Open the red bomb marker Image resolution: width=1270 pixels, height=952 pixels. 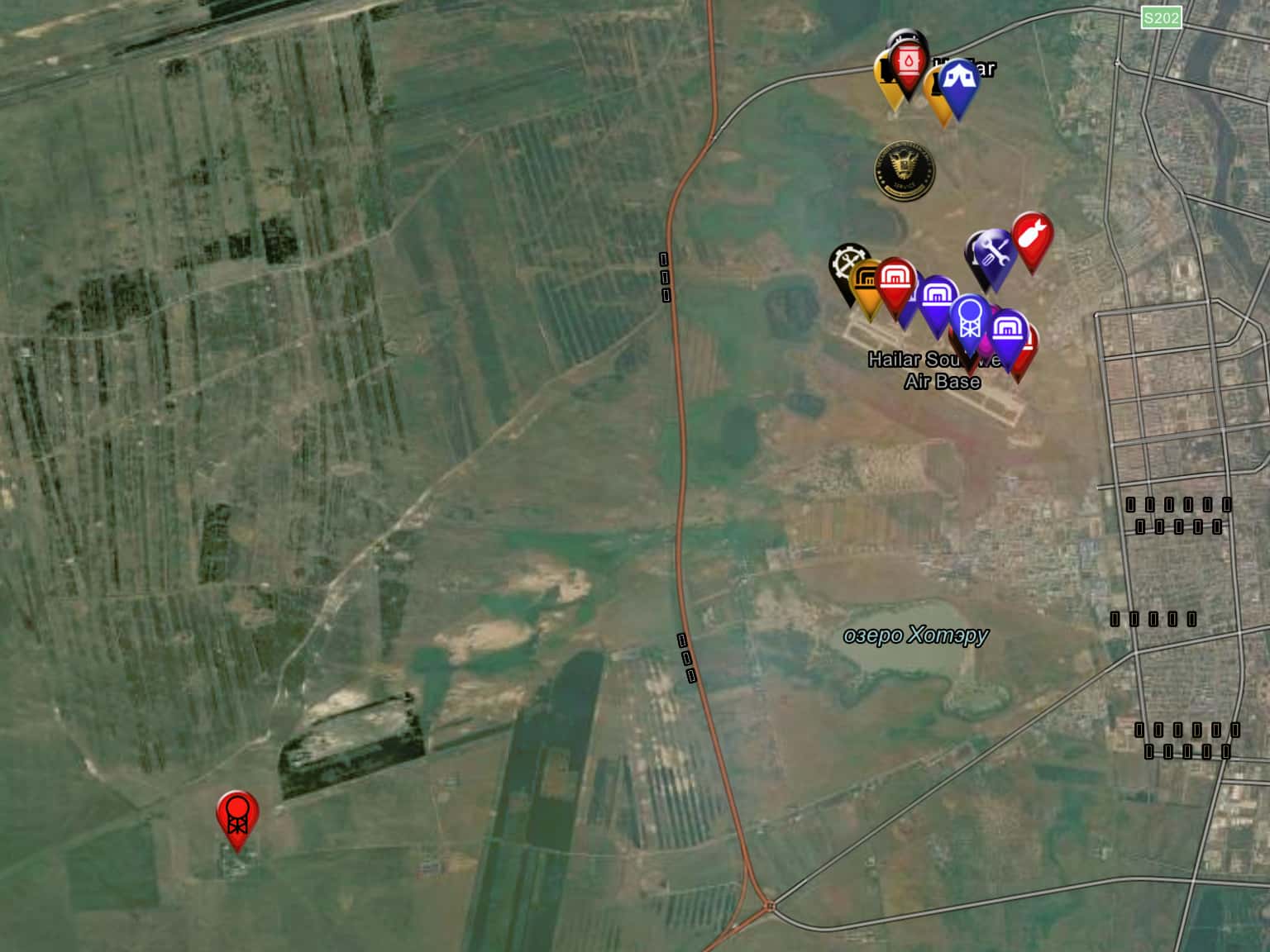point(1032,236)
